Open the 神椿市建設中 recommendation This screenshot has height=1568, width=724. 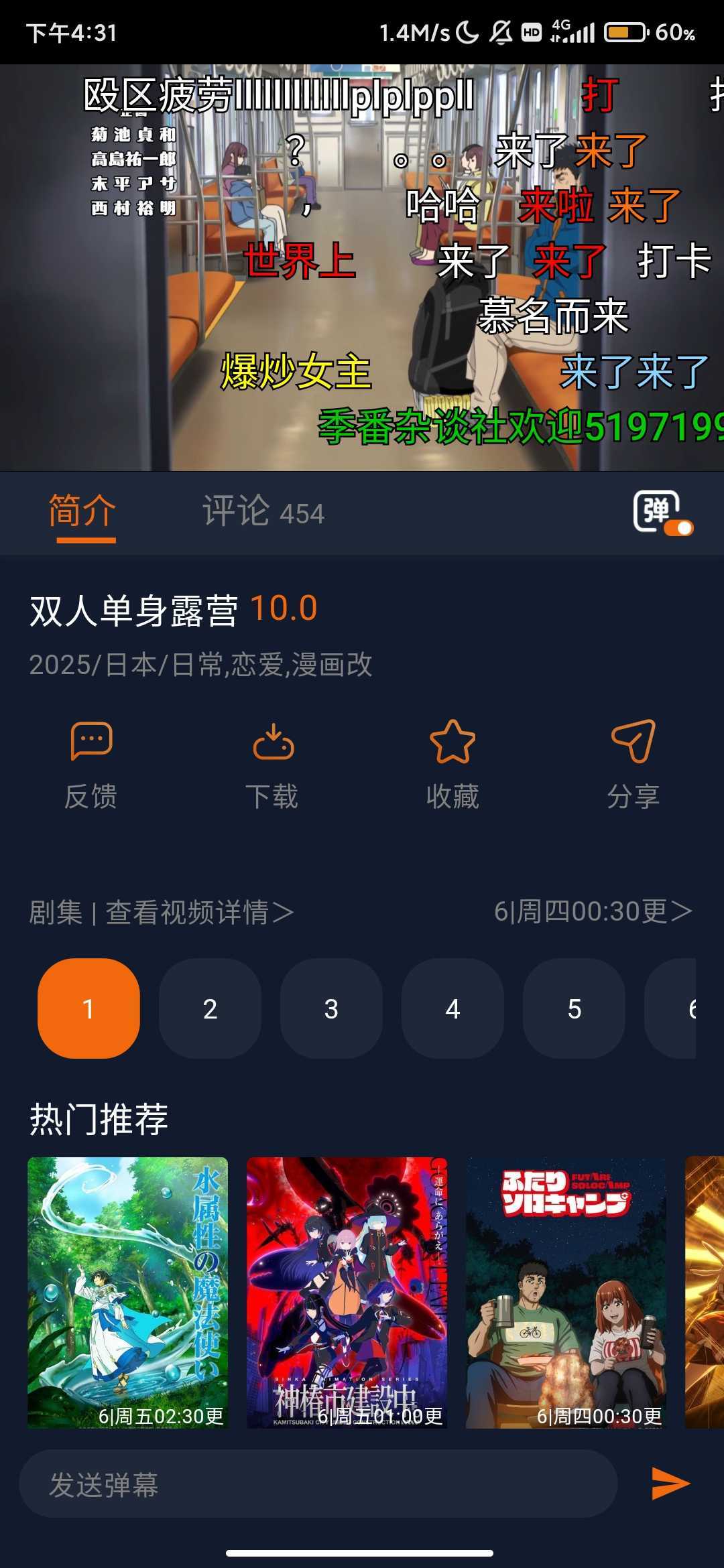click(347, 1292)
